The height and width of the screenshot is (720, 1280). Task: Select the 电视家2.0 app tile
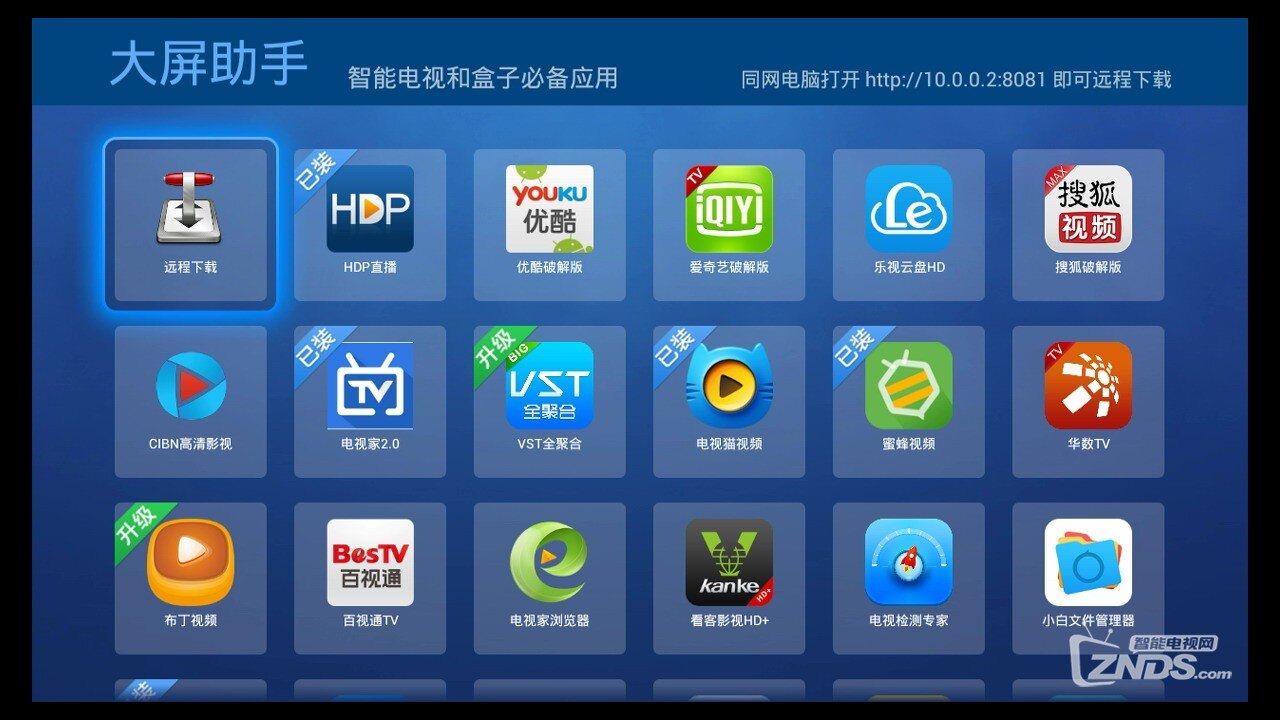369,401
